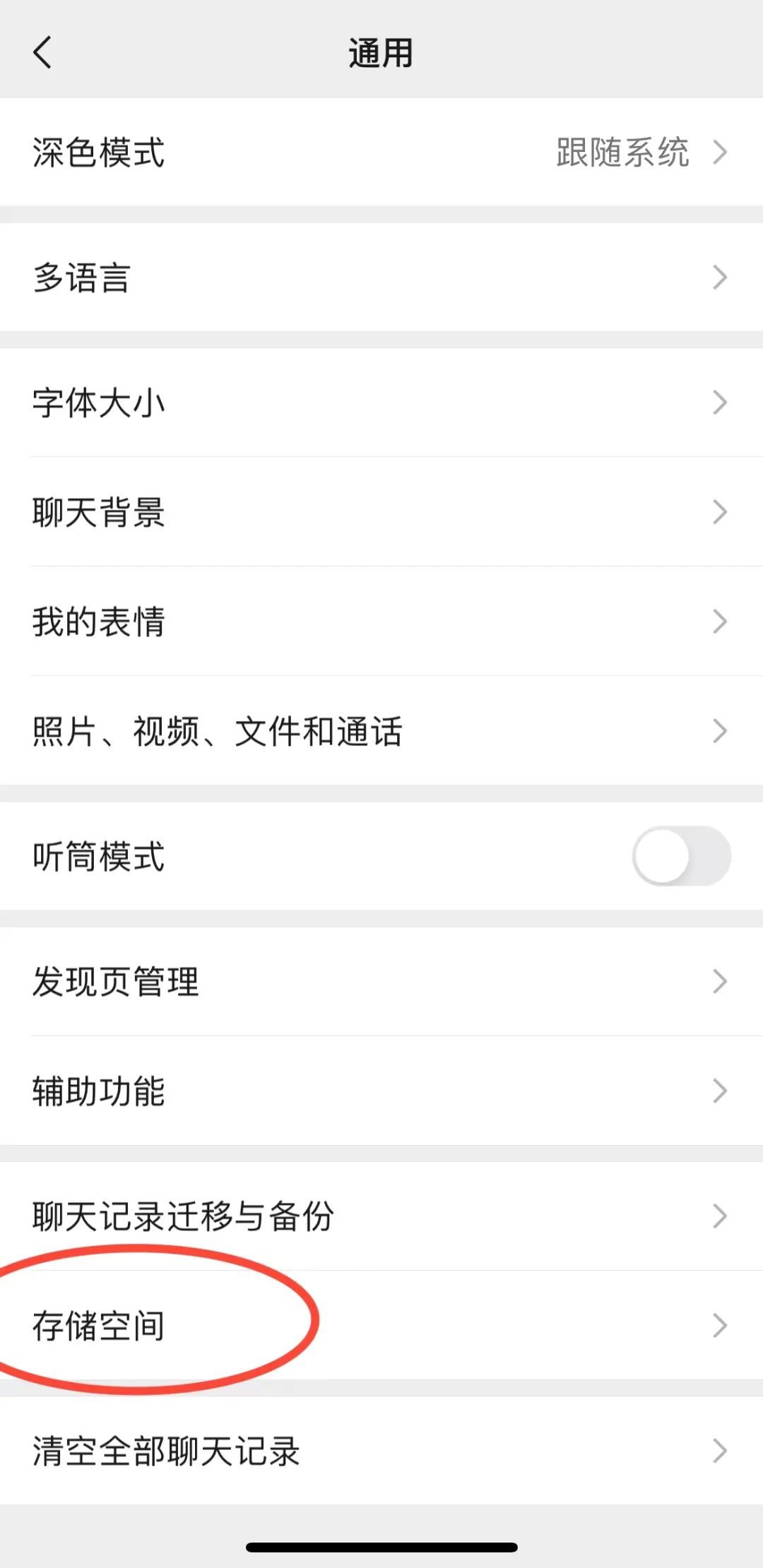Image resolution: width=763 pixels, height=1568 pixels.
Task: Enable the 听筒模式 earpiece mode toggle
Action: (680, 857)
